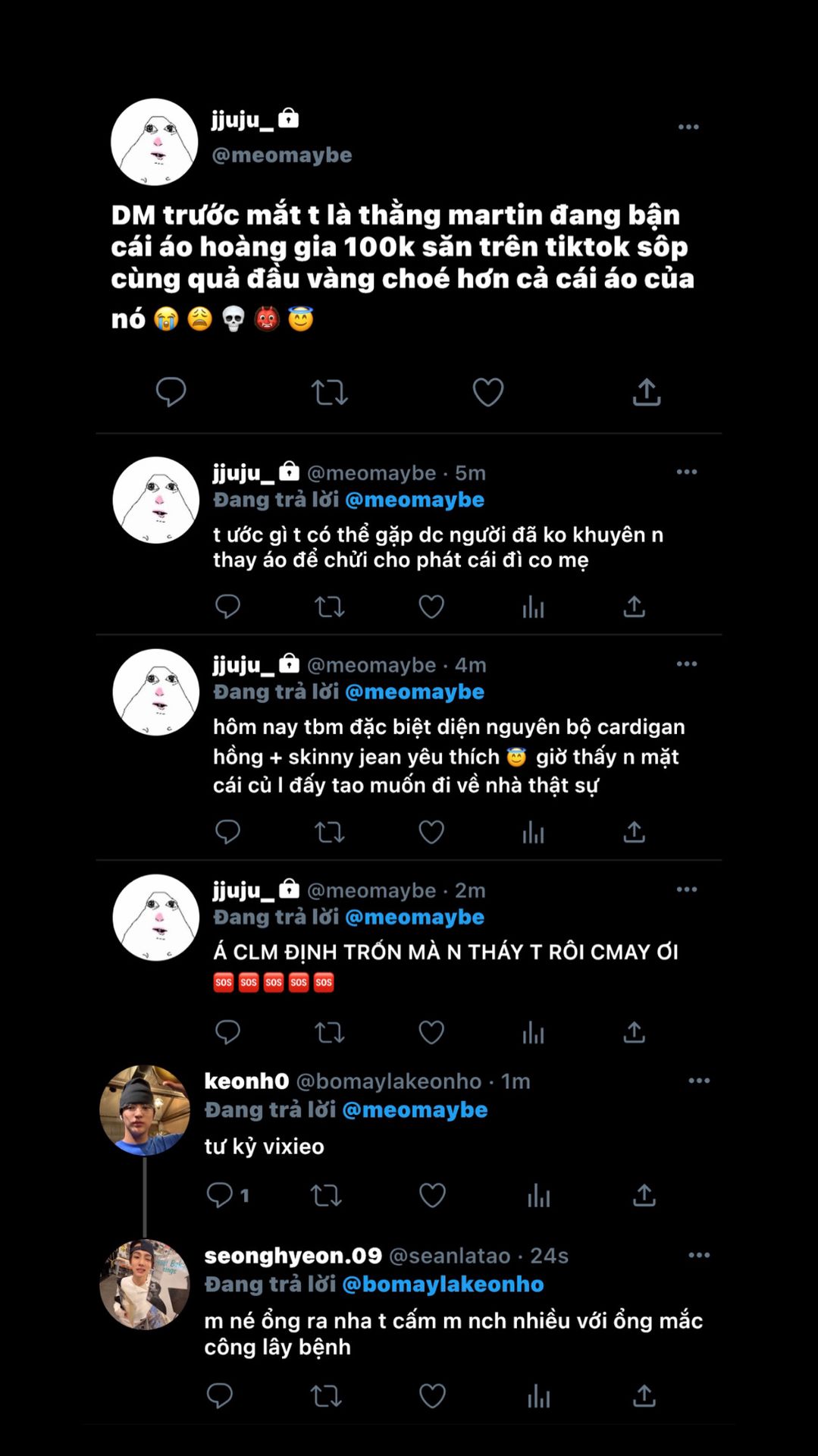Image resolution: width=818 pixels, height=1456 pixels.
Task: Open more options on the 4m reply
Action: pyautogui.click(x=687, y=664)
